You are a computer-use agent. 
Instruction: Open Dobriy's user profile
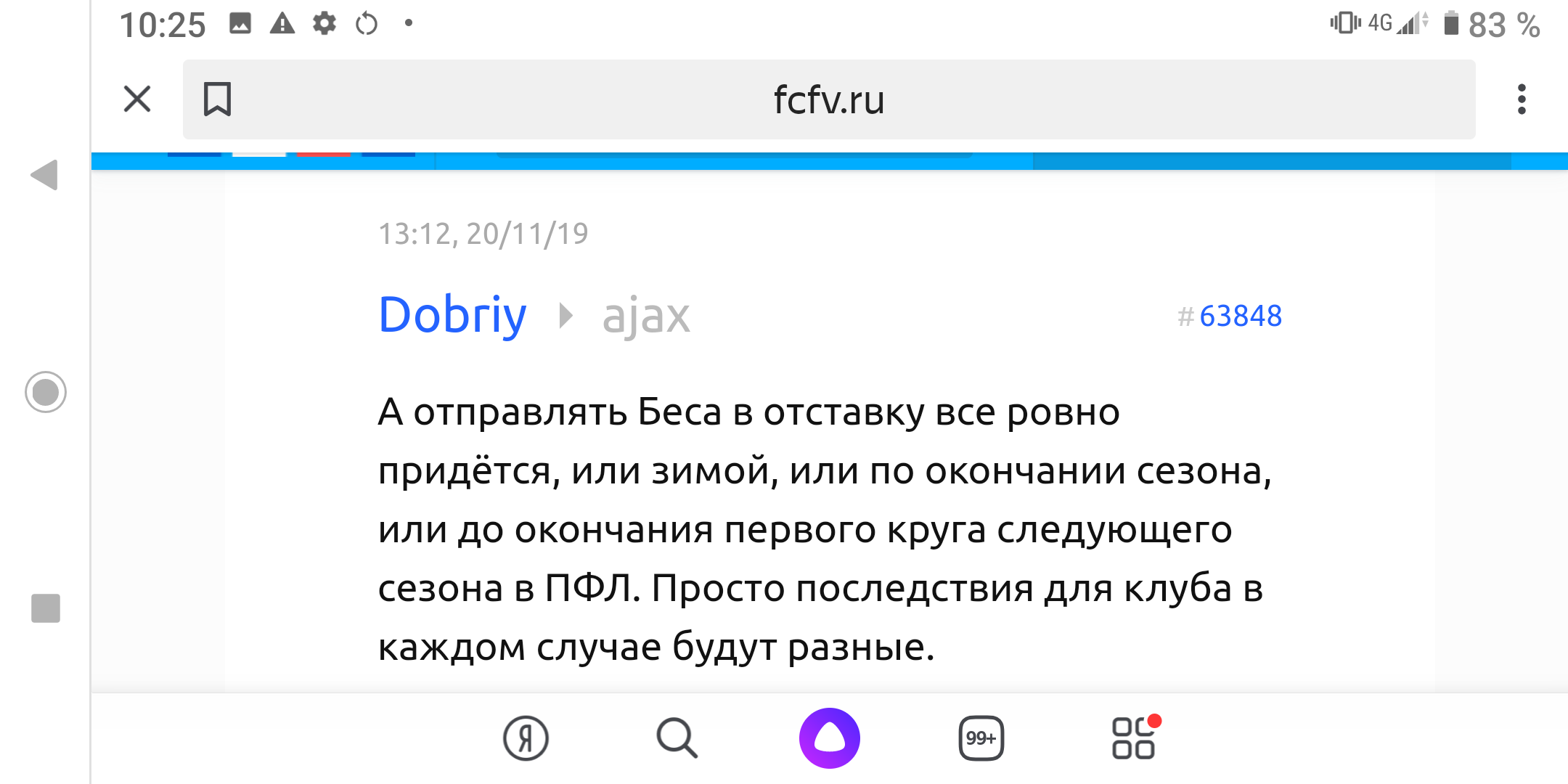(x=452, y=315)
